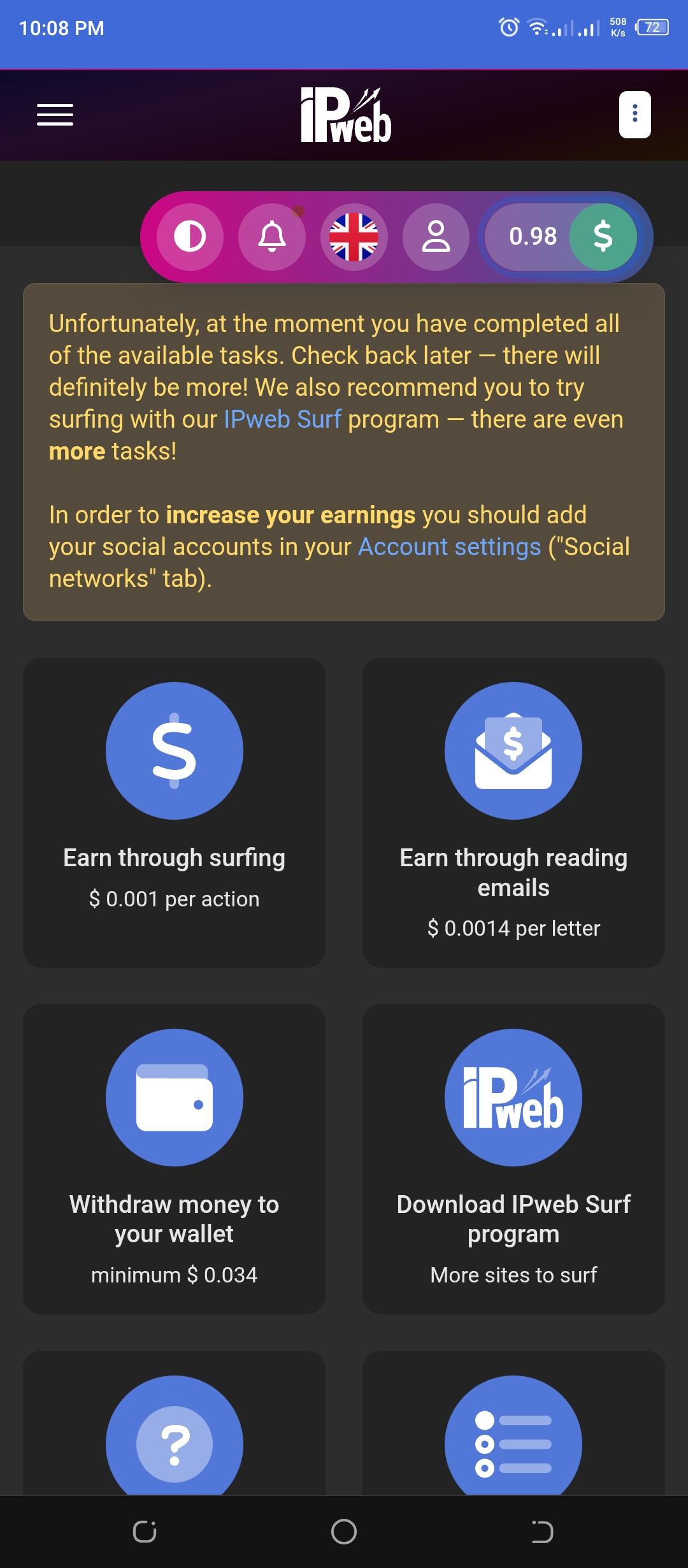
Task: Tap the system back button
Action: [542, 1532]
